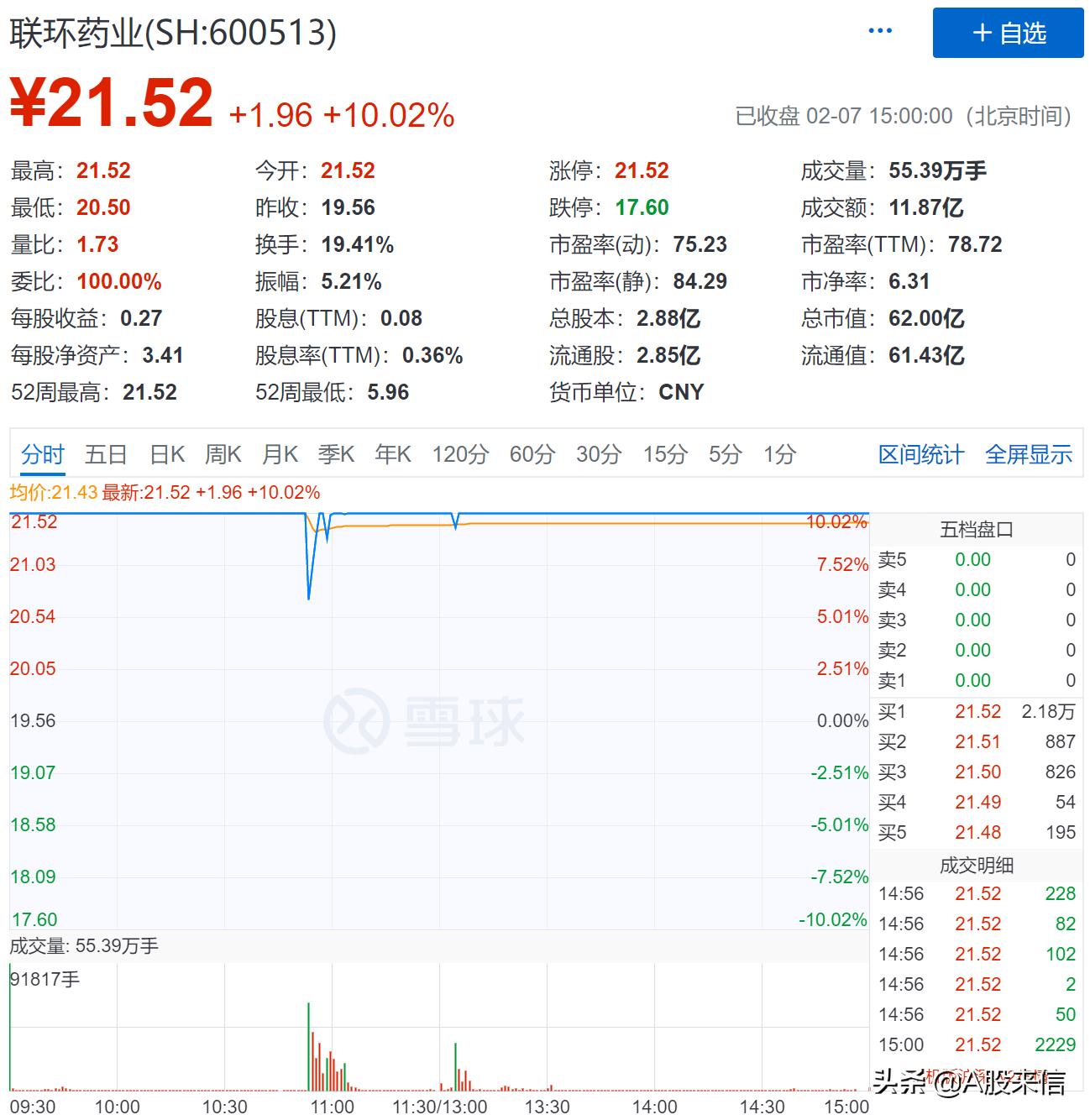The height and width of the screenshot is (1120, 1090).
Task: Click the 区间统计 statistics link
Action: [x=920, y=454]
